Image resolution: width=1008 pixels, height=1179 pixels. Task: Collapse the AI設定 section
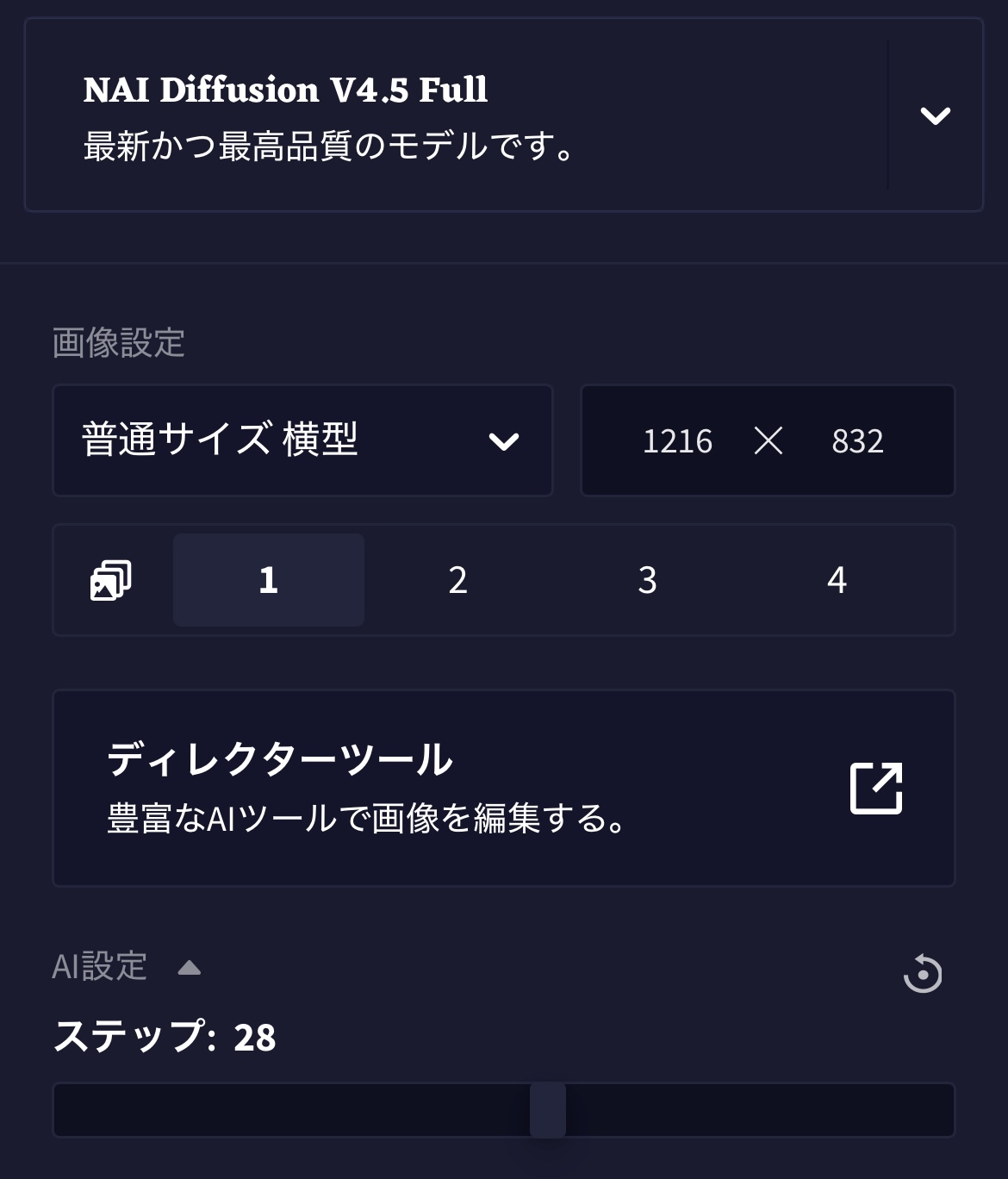pyautogui.click(x=189, y=968)
